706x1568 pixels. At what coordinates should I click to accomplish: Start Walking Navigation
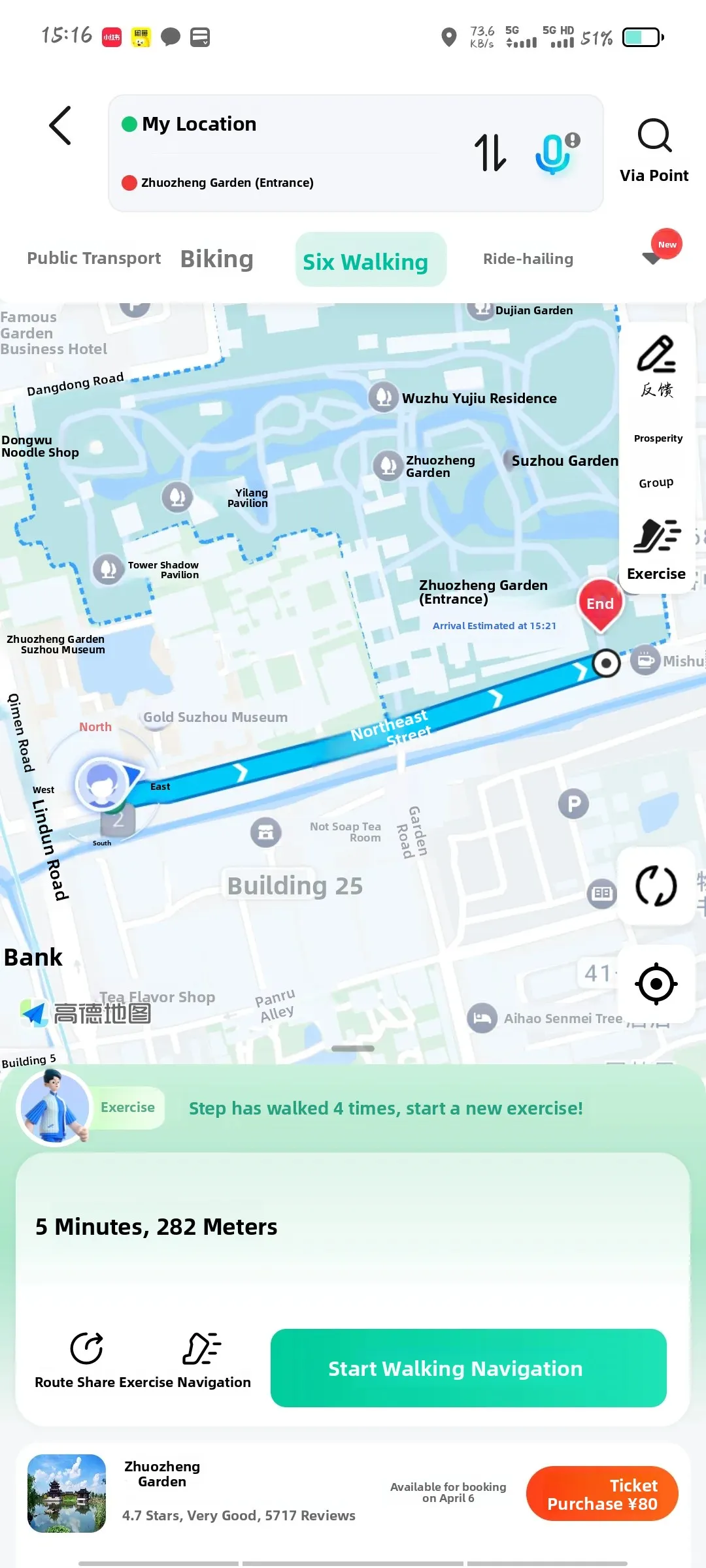[x=469, y=1368]
